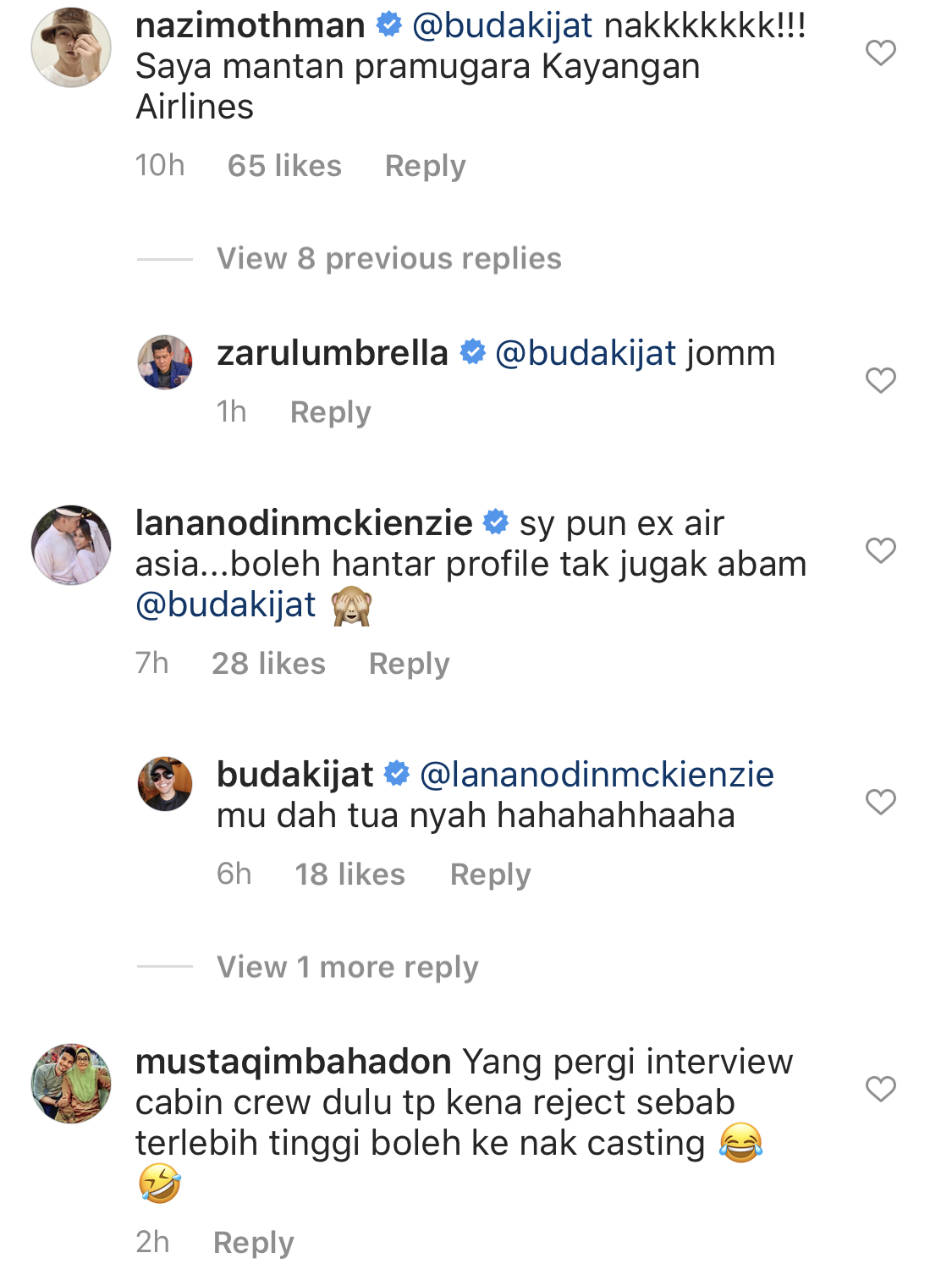Open mustaqimbahadon's profile picture
Screen dimensions: 952x1286
coord(71,1084)
